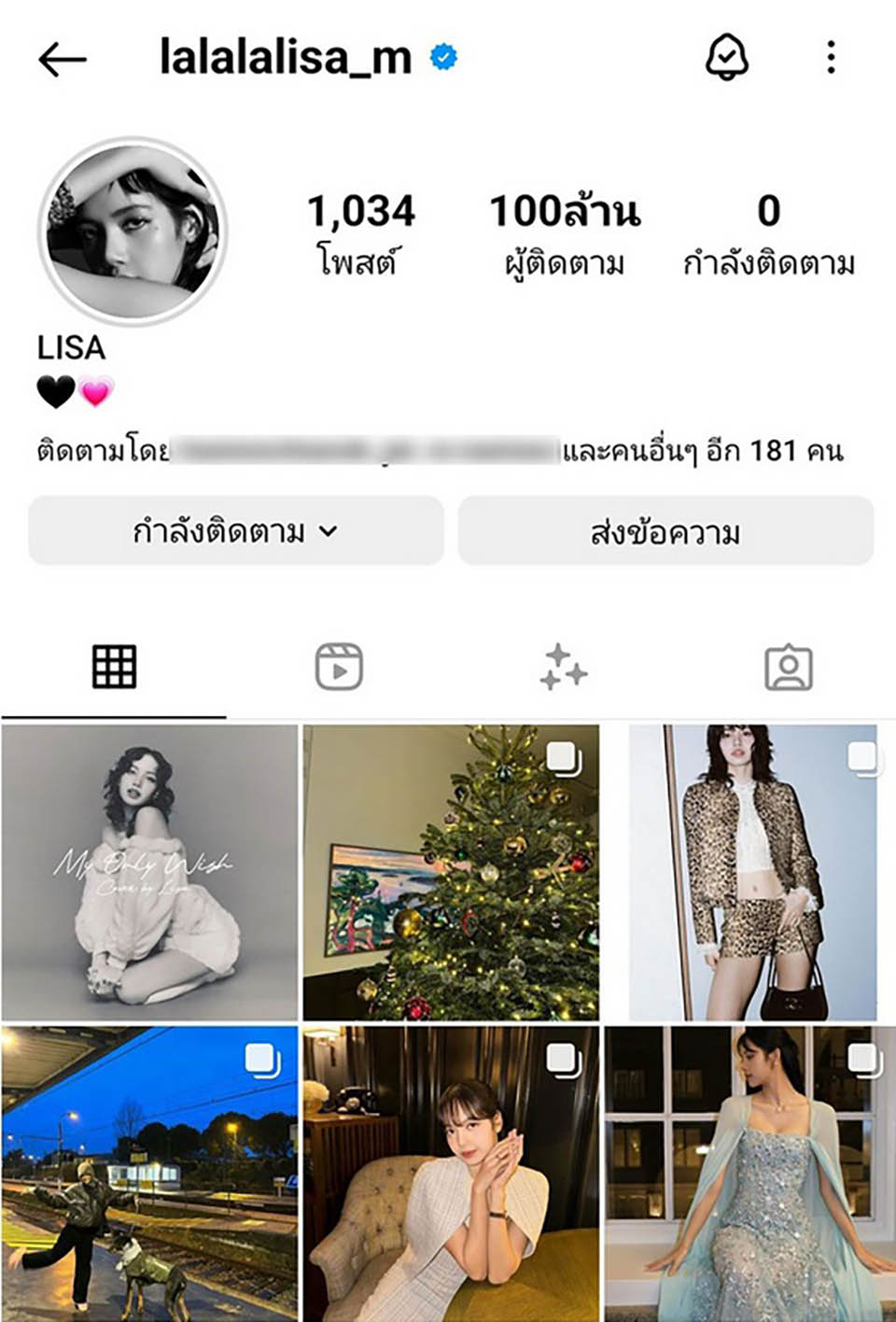Open the three-dot overflow menu
The image size is (896, 1322).
(831, 58)
